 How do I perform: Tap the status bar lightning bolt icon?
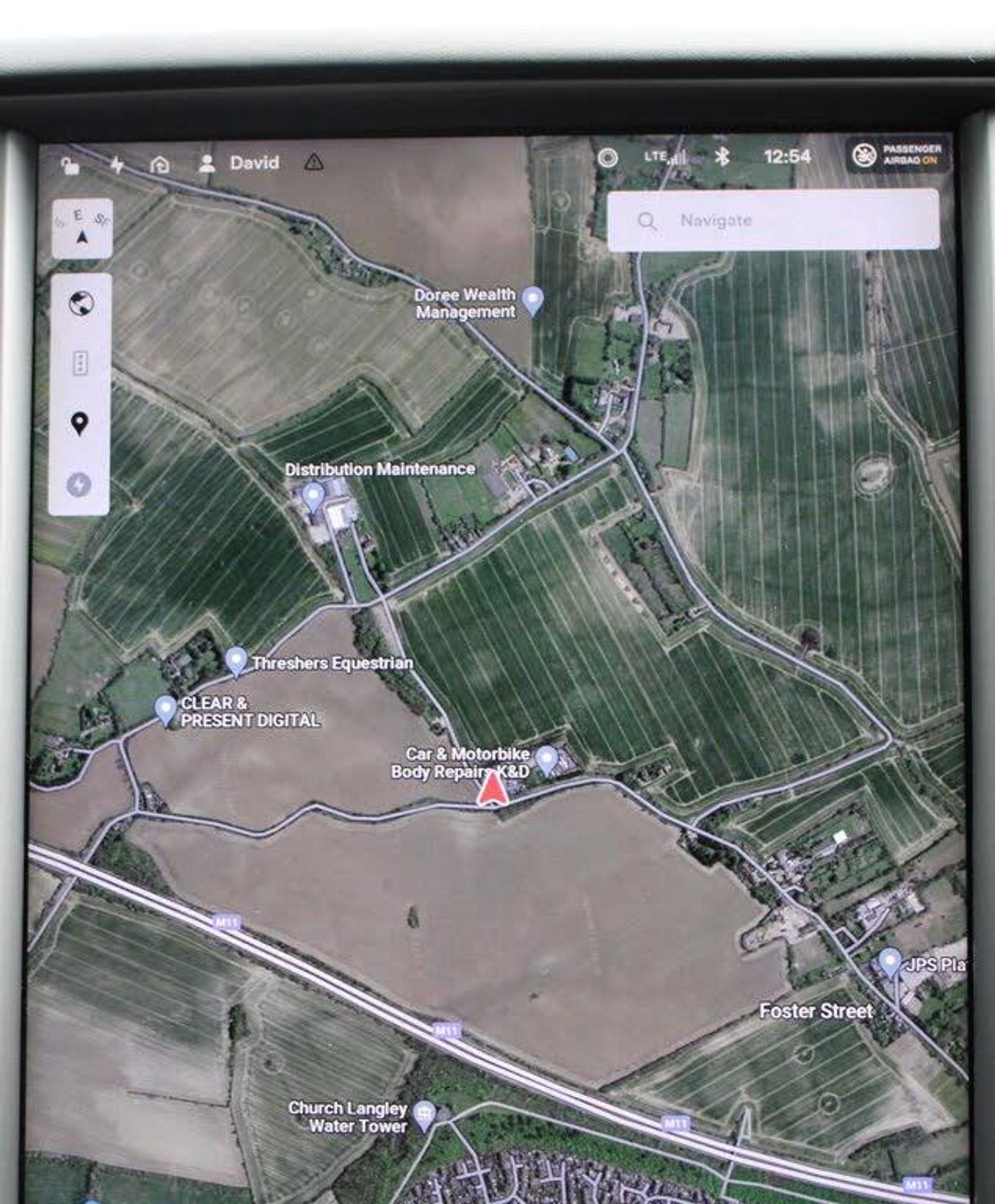tap(117, 164)
